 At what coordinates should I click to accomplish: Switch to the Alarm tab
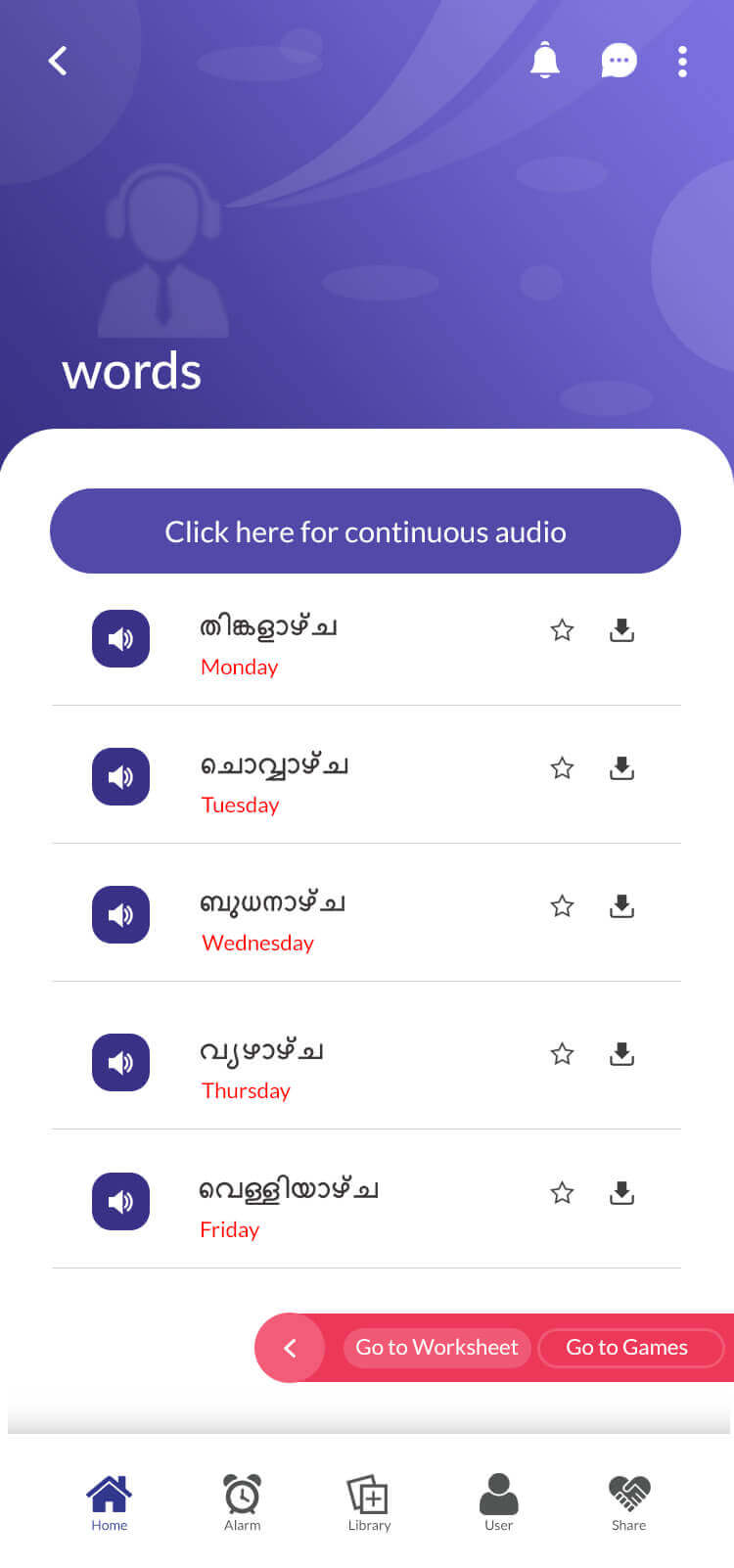pyautogui.click(x=243, y=1502)
